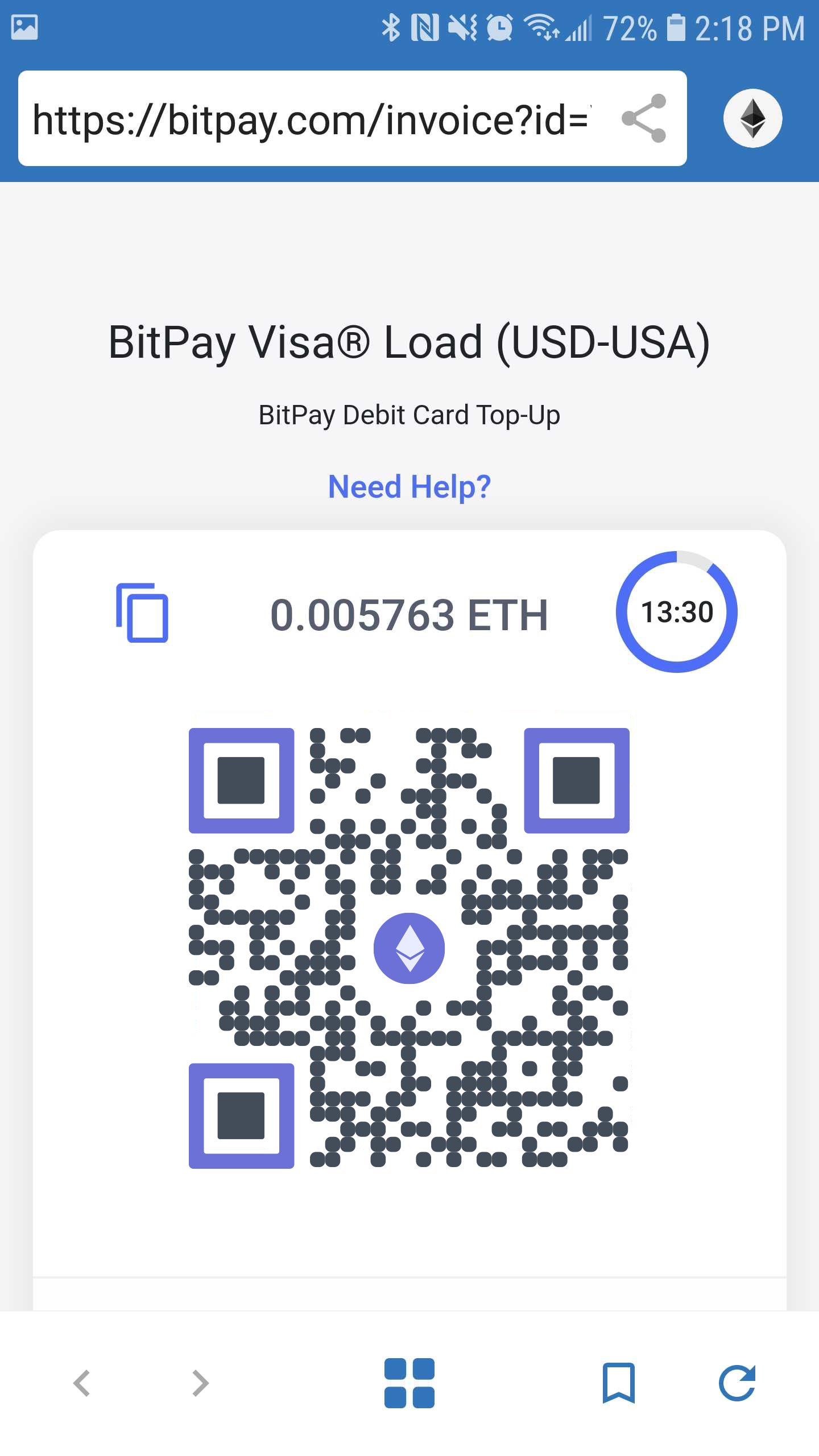Viewport: 819px width, 1456px height.
Task: Go back to the previous page
Action: [x=82, y=1383]
